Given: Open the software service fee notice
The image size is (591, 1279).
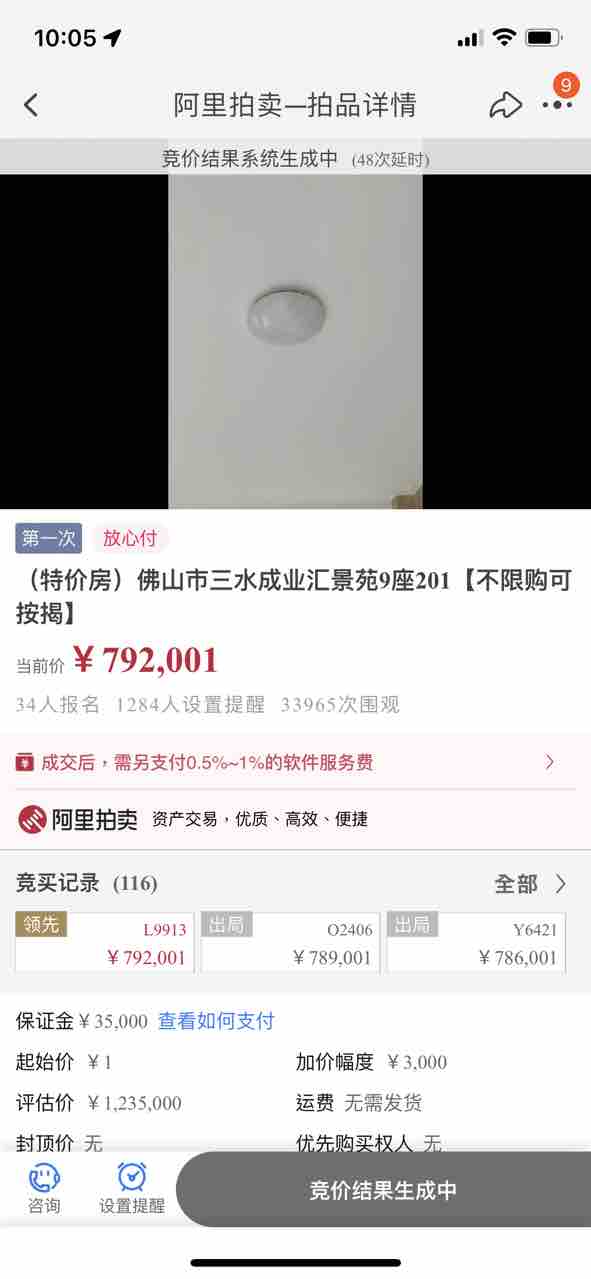Looking at the screenshot, I should [x=295, y=762].
